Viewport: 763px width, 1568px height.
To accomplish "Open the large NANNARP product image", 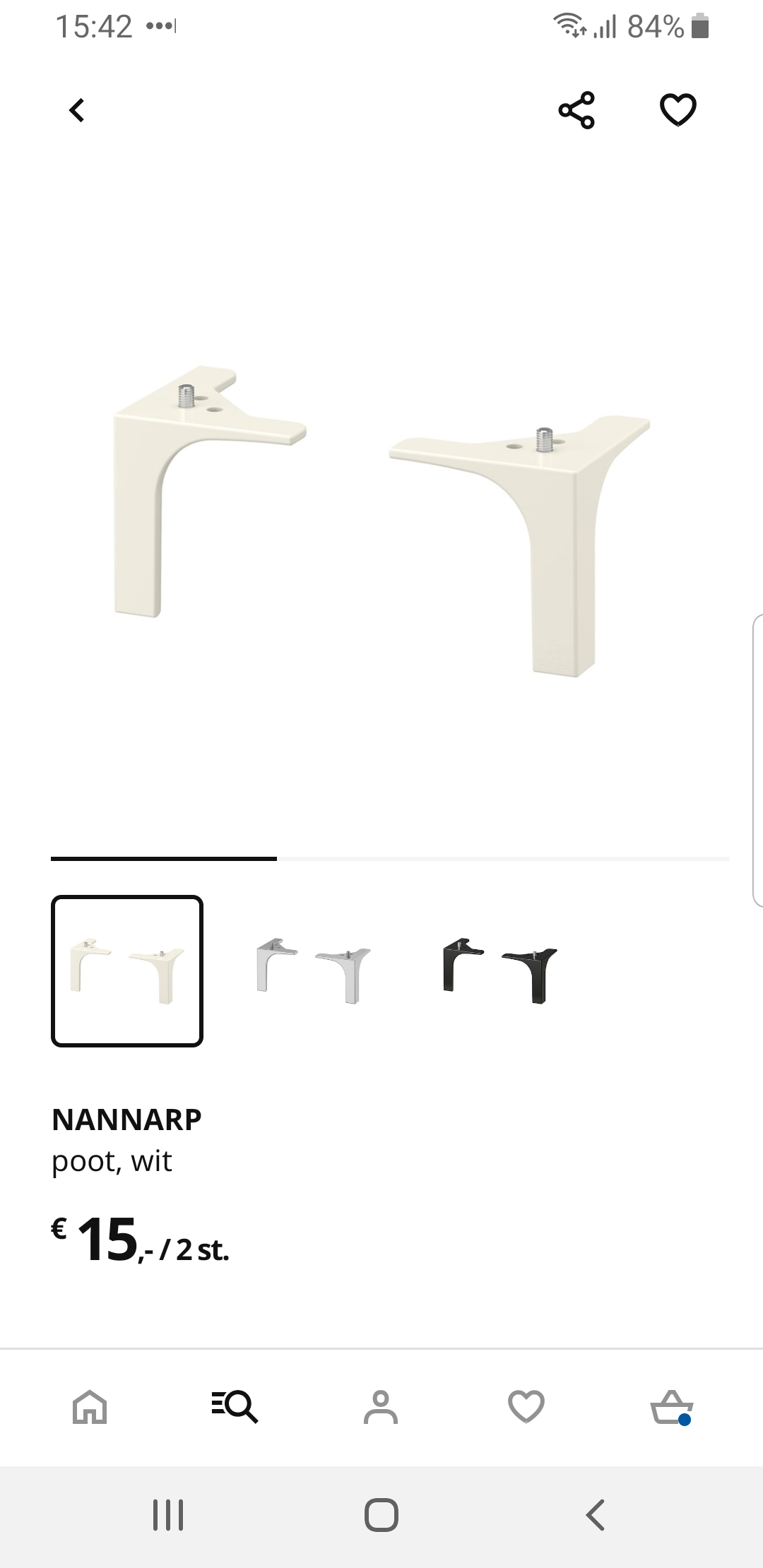I will pyautogui.click(x=381, y=521).
